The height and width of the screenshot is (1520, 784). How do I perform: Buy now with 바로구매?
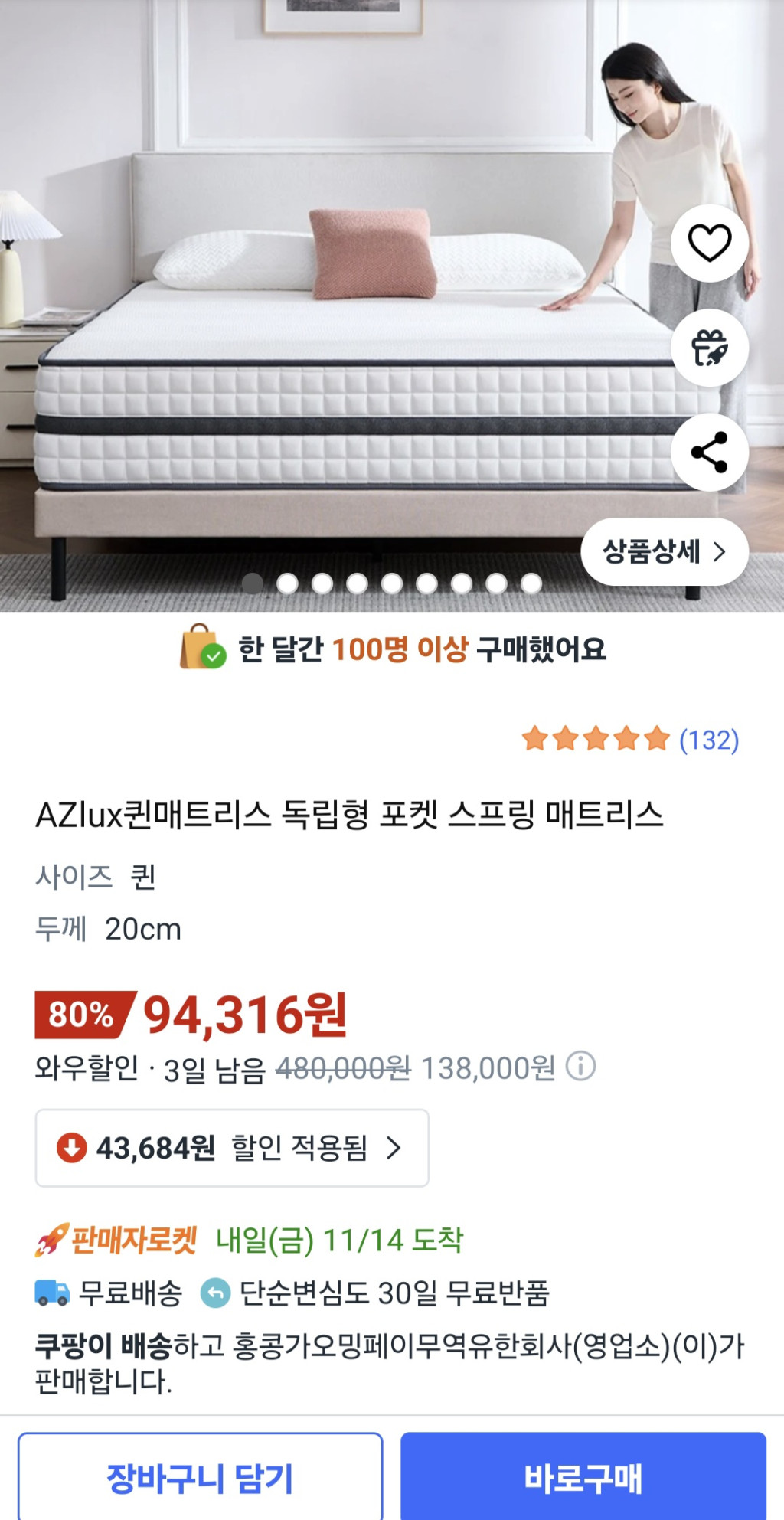[x=583, y=1478]
